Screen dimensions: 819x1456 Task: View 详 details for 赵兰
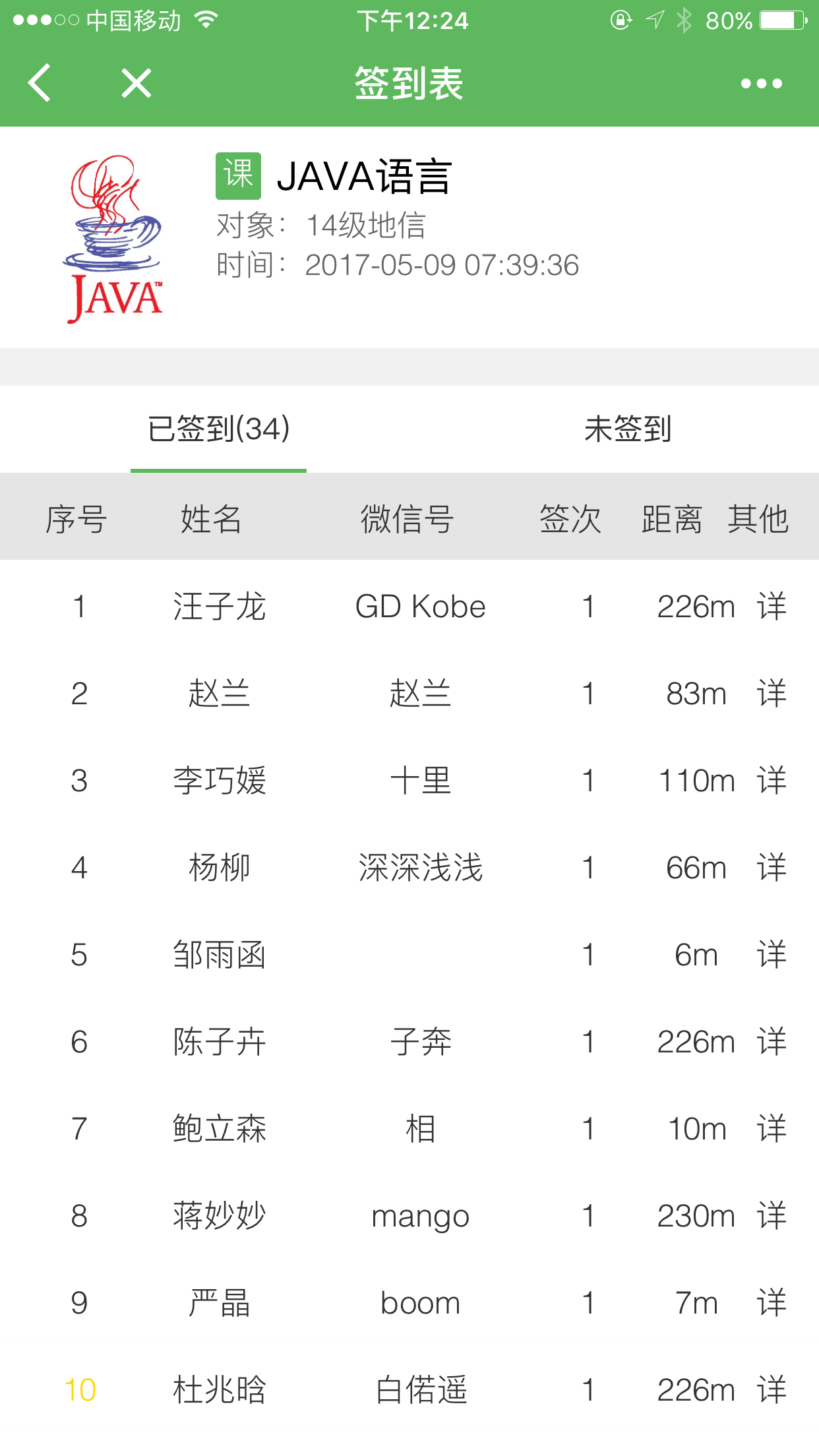[772, 694]
